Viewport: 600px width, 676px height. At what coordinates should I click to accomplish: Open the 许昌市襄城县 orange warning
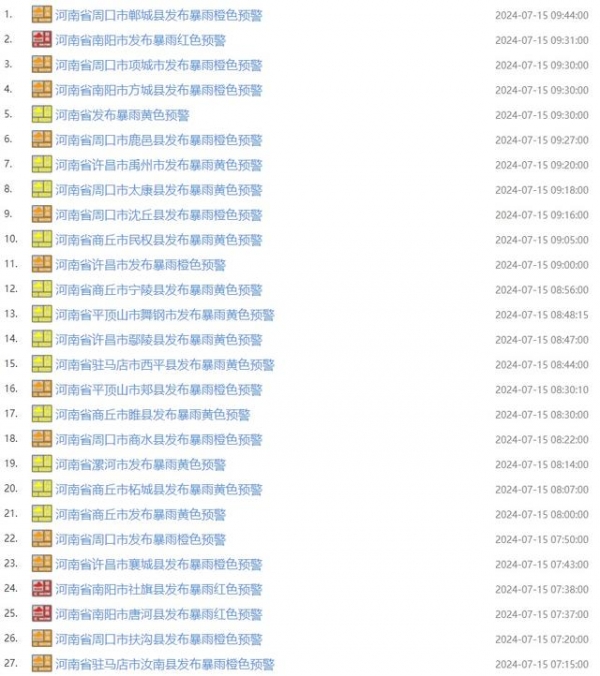pyautogui.click(x=158, y=565)
